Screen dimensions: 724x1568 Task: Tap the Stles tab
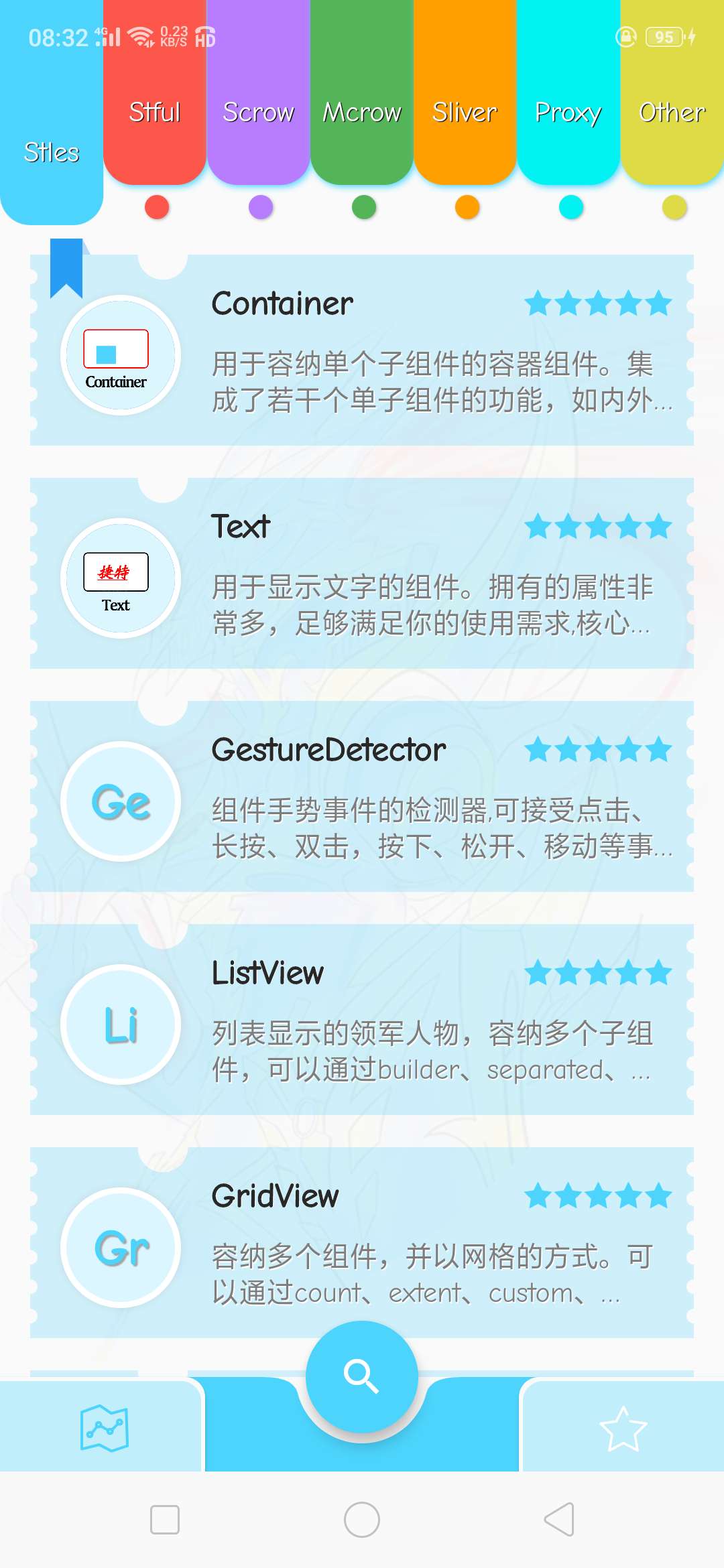pyautogui.click(x=52, y=153)
